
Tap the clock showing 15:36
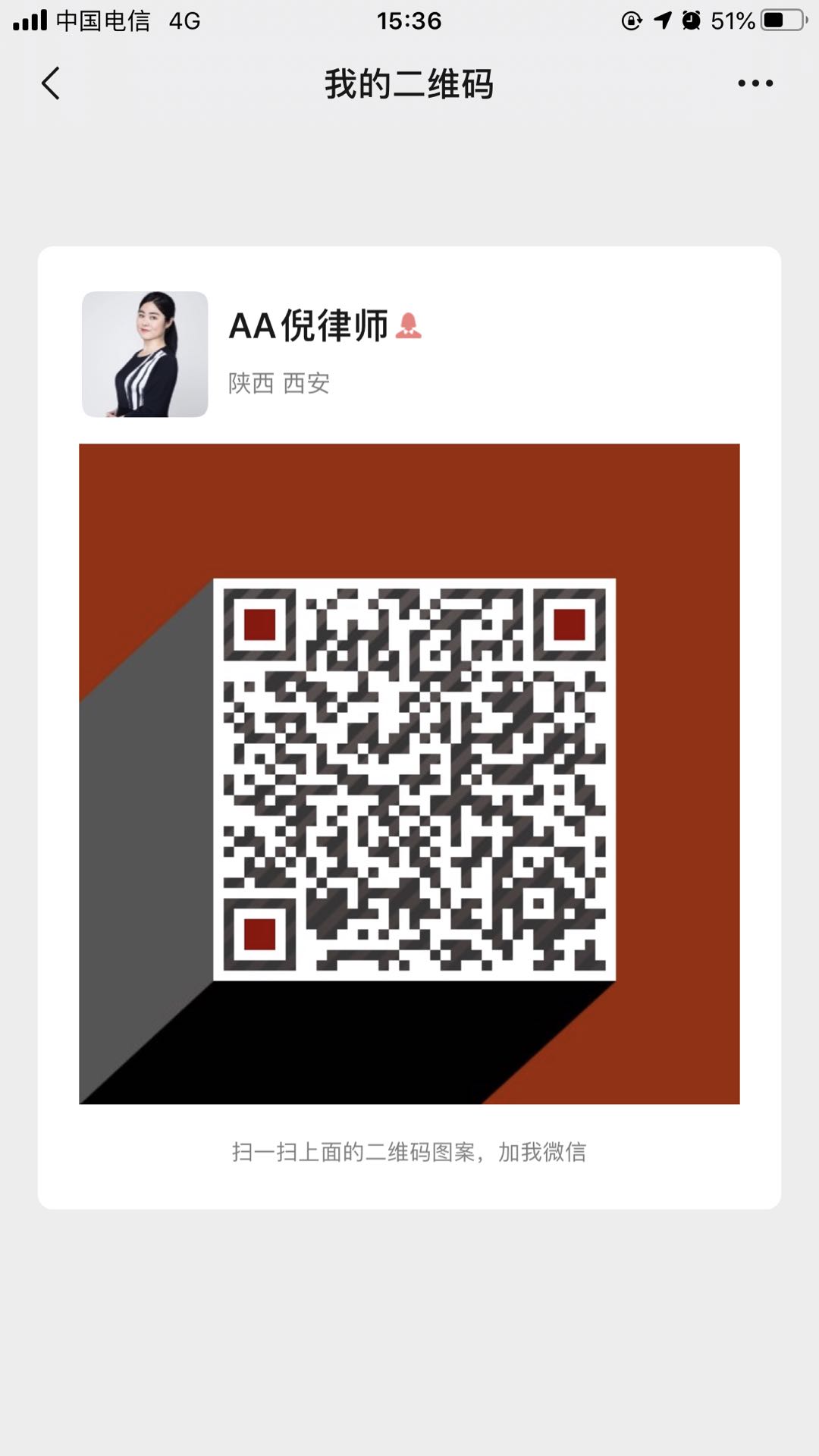409,20
